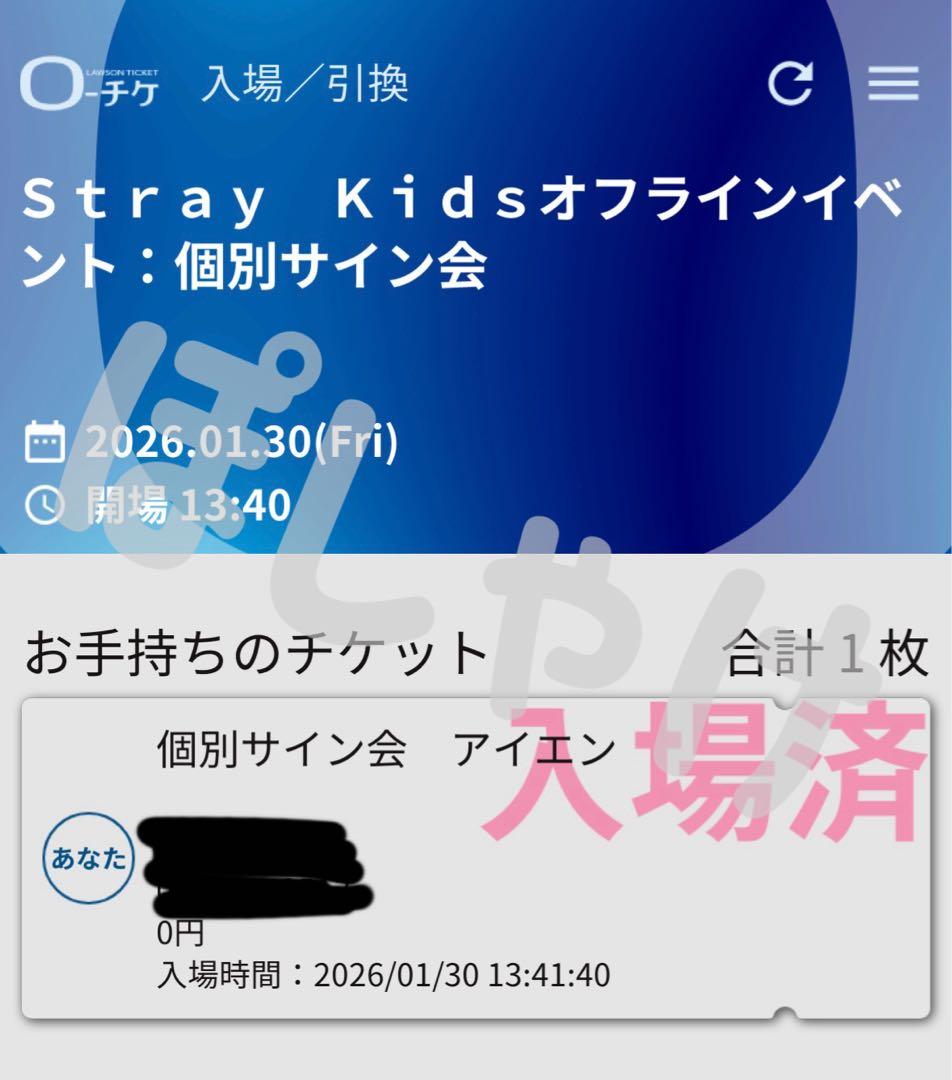Tap the refresh icon
The image size is (952, 1080).
click(790, 83)
